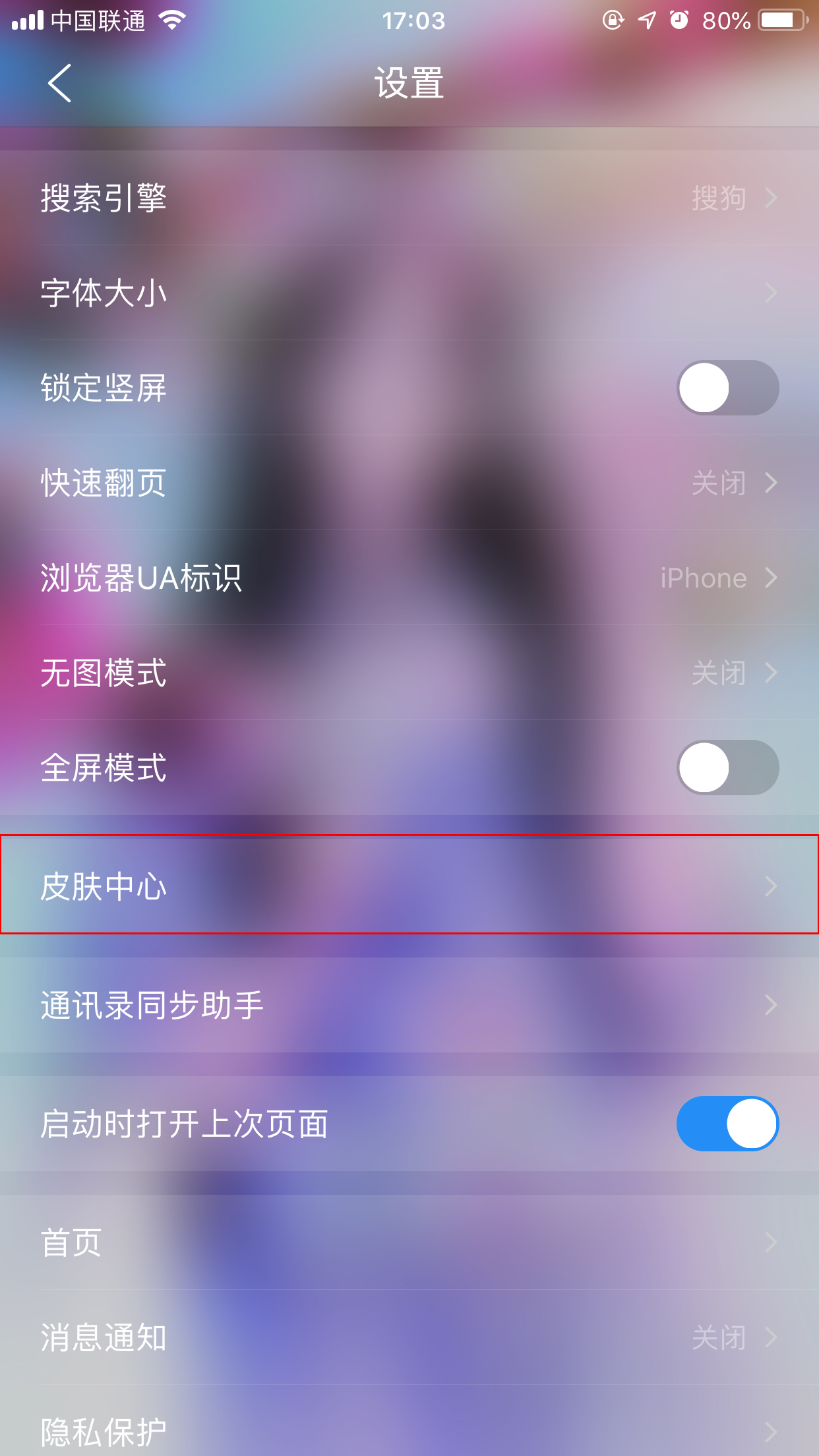The image size is (819, 1456).
Task: Tap the 搜狗 search engine value
Action: point(719,198)
